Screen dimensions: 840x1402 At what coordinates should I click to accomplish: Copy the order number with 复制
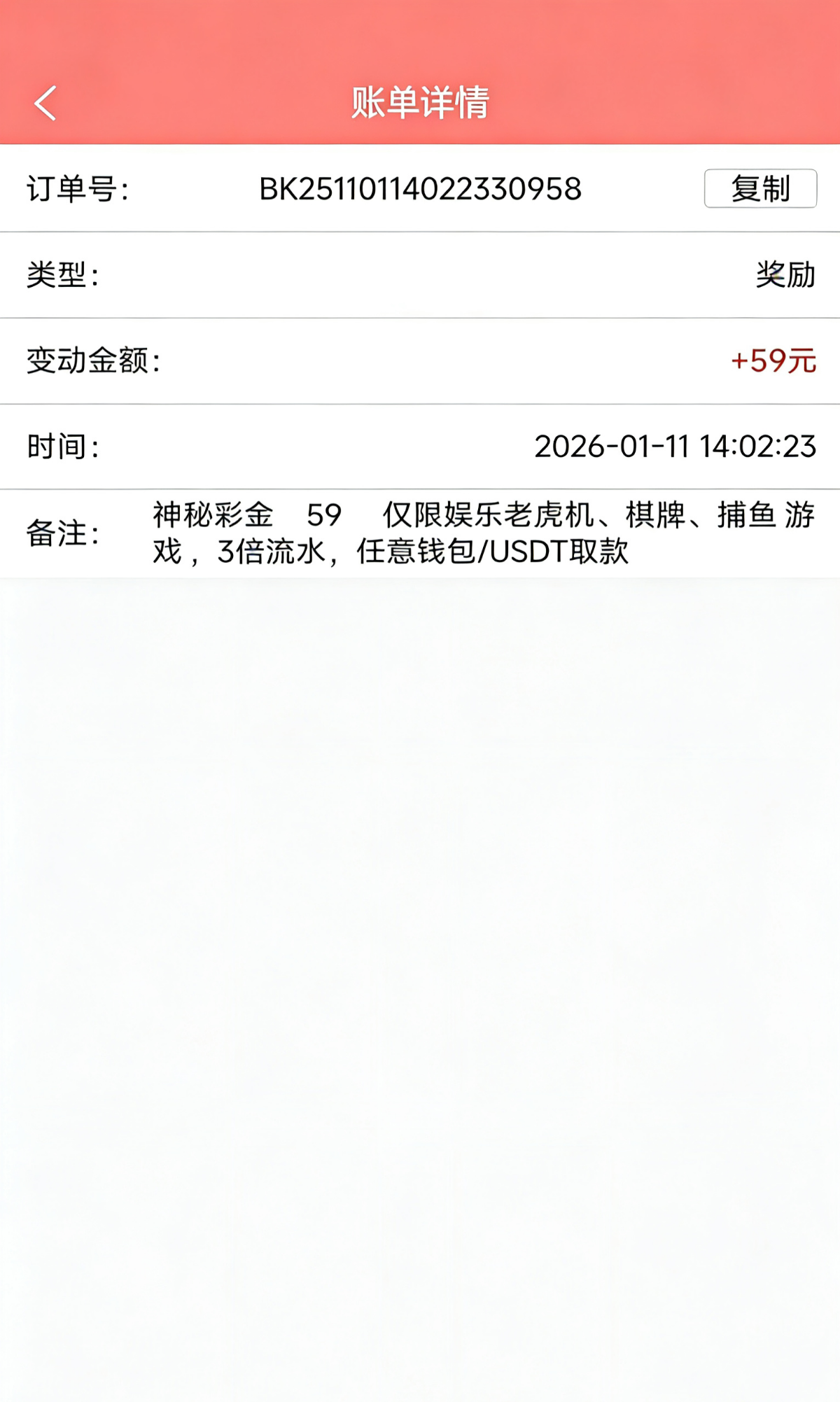(x=760, y=188)
